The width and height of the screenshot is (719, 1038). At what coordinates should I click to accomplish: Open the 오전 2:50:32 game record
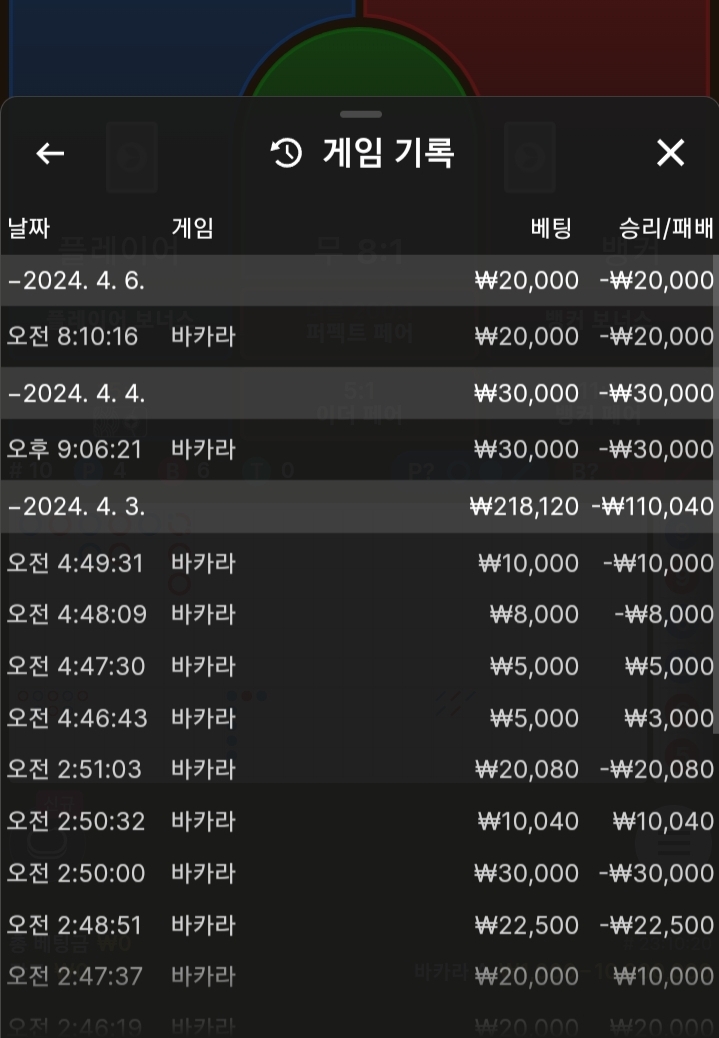pyautogui.click(x=359, y=821)
